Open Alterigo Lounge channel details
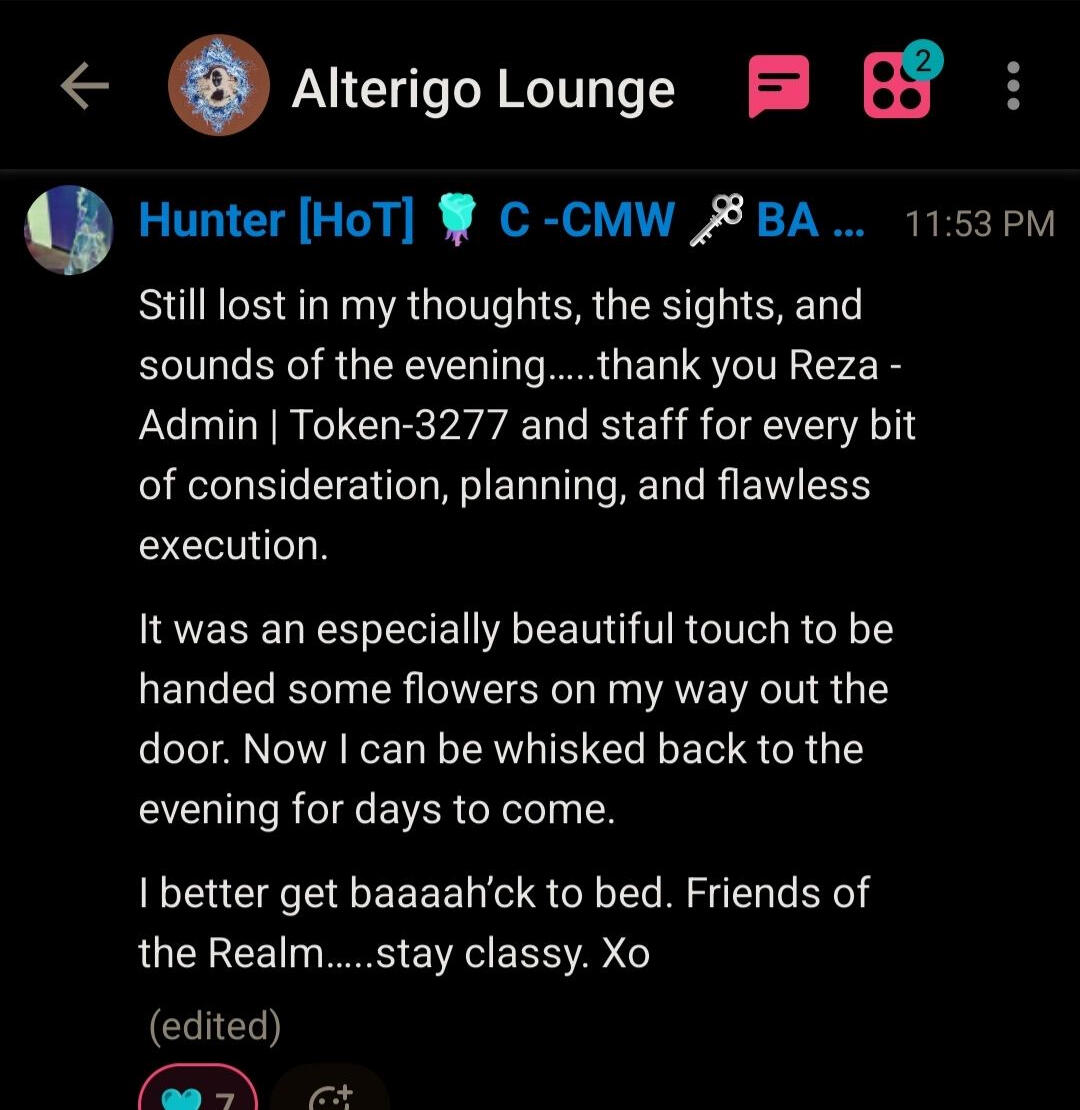1080x1110 pixels. tap(483, 90)
